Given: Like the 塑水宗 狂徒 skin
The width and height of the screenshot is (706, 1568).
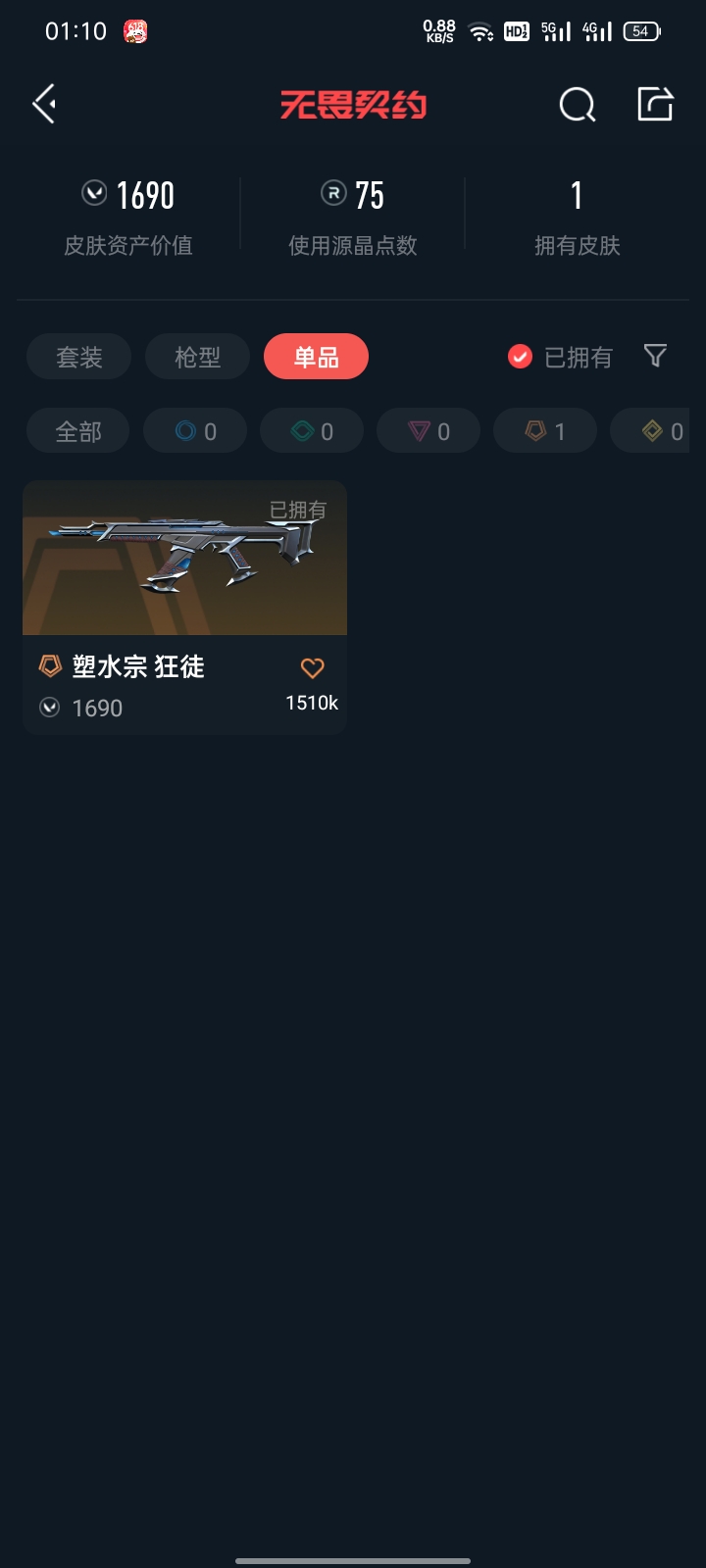Looking at the screenshot, I should (312, 668).
